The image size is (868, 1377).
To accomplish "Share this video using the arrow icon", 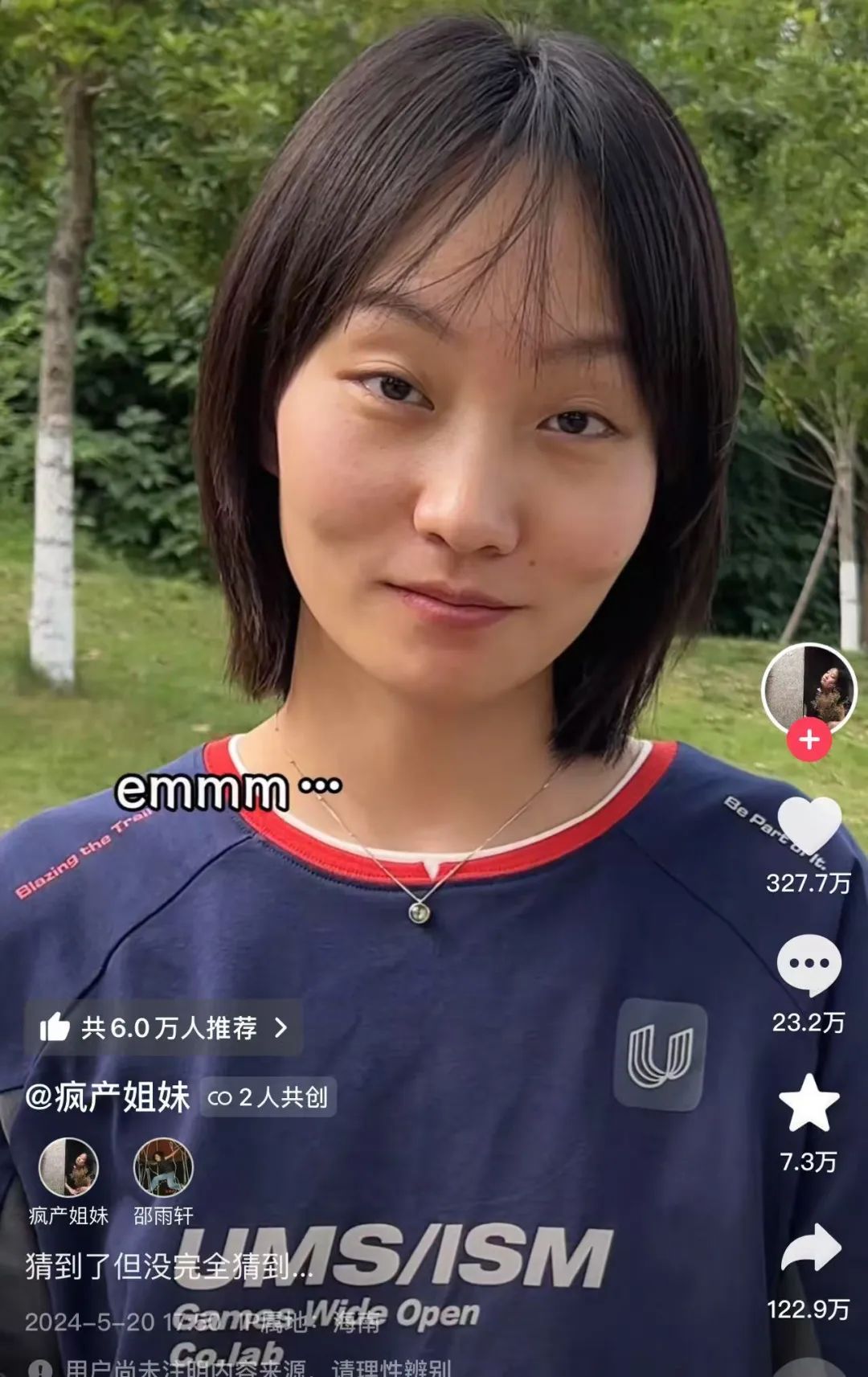I will (x=810, y=1248).
